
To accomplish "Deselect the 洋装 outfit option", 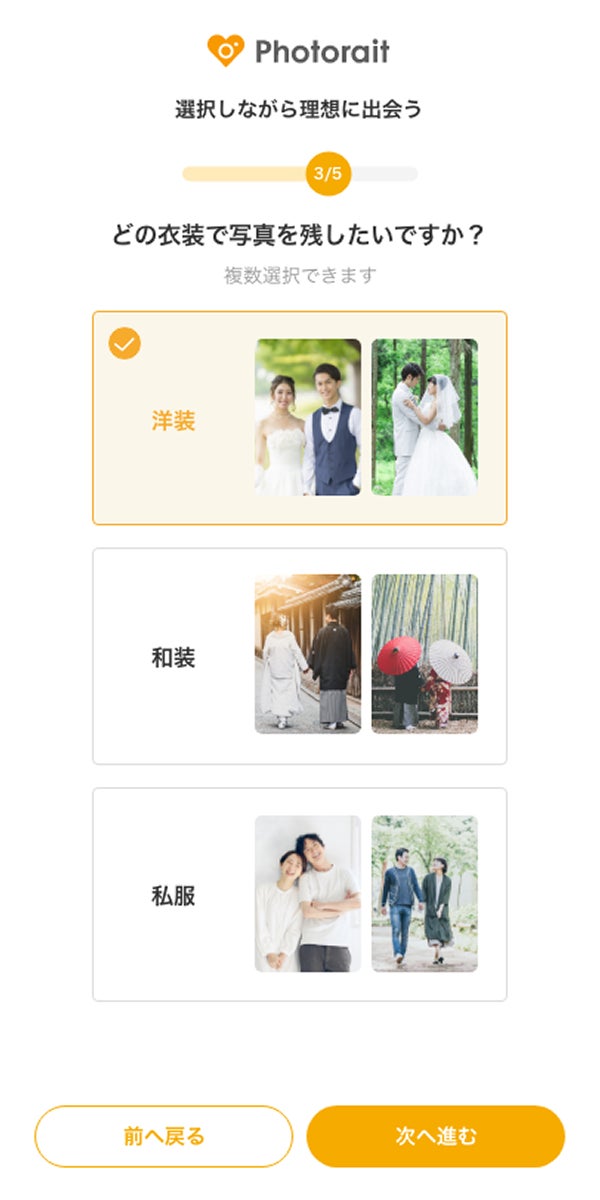I will click(299, 418).
